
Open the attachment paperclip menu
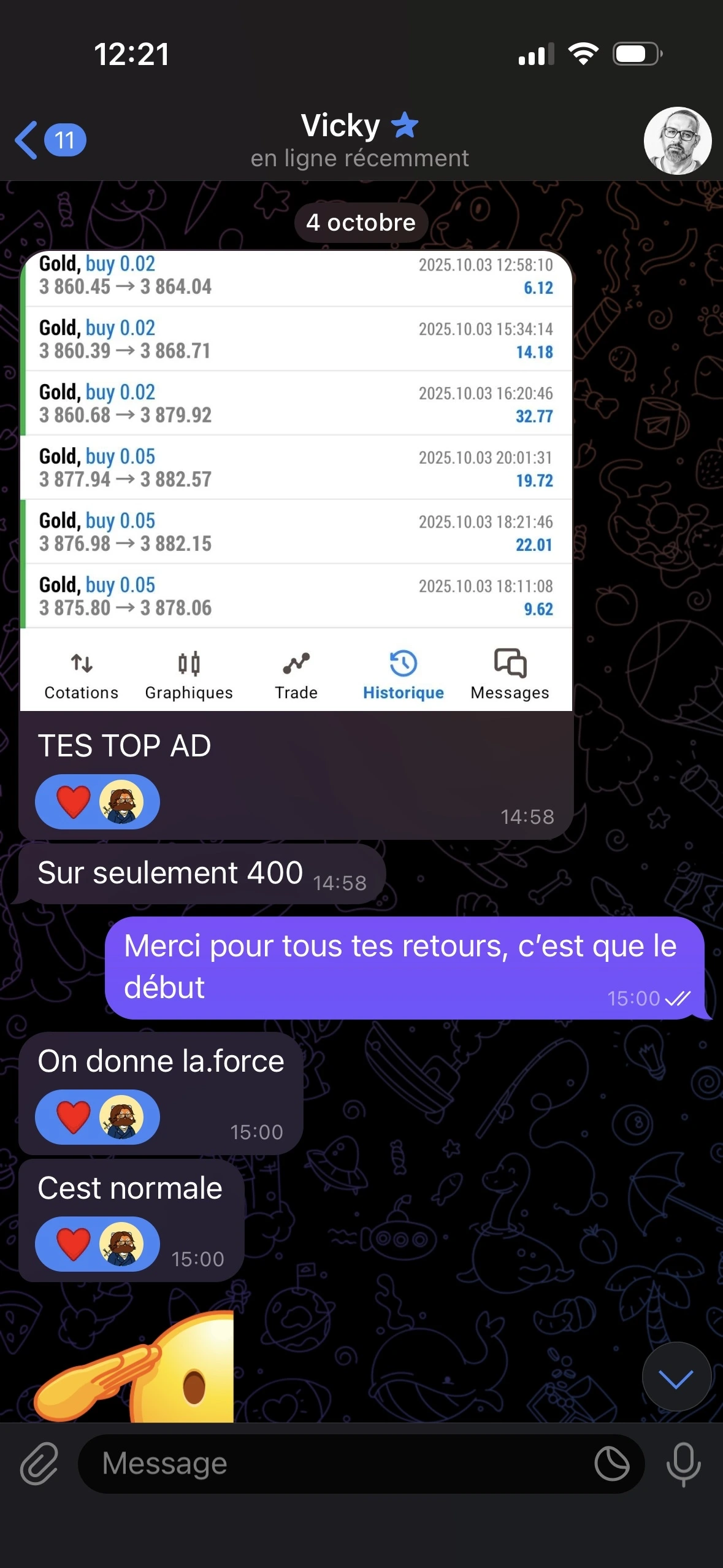click(x=39, y=1463)
